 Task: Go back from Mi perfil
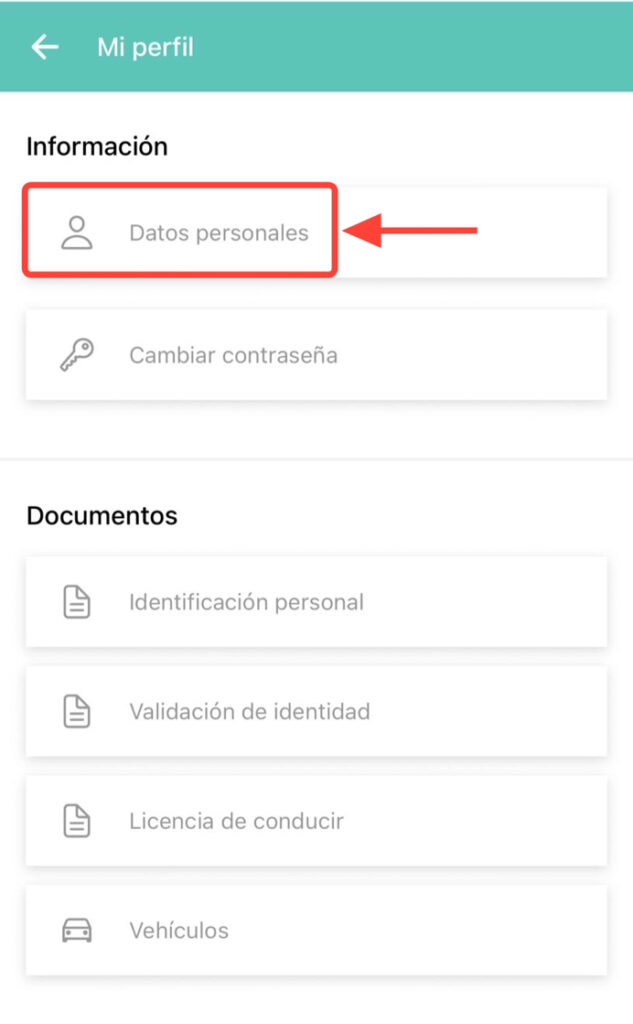[x=45, y=47]
